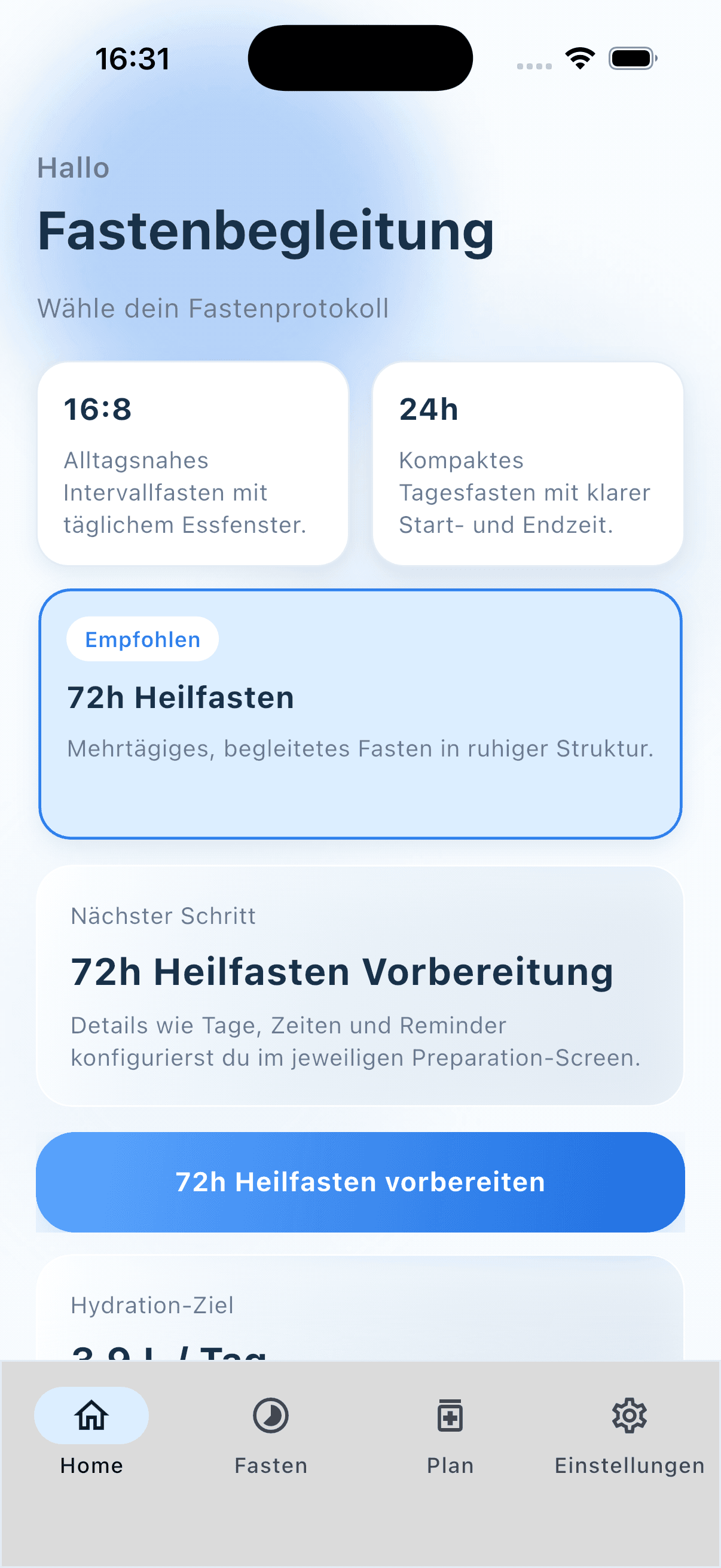Tap the clock showing 16:31

coord(133,58)
